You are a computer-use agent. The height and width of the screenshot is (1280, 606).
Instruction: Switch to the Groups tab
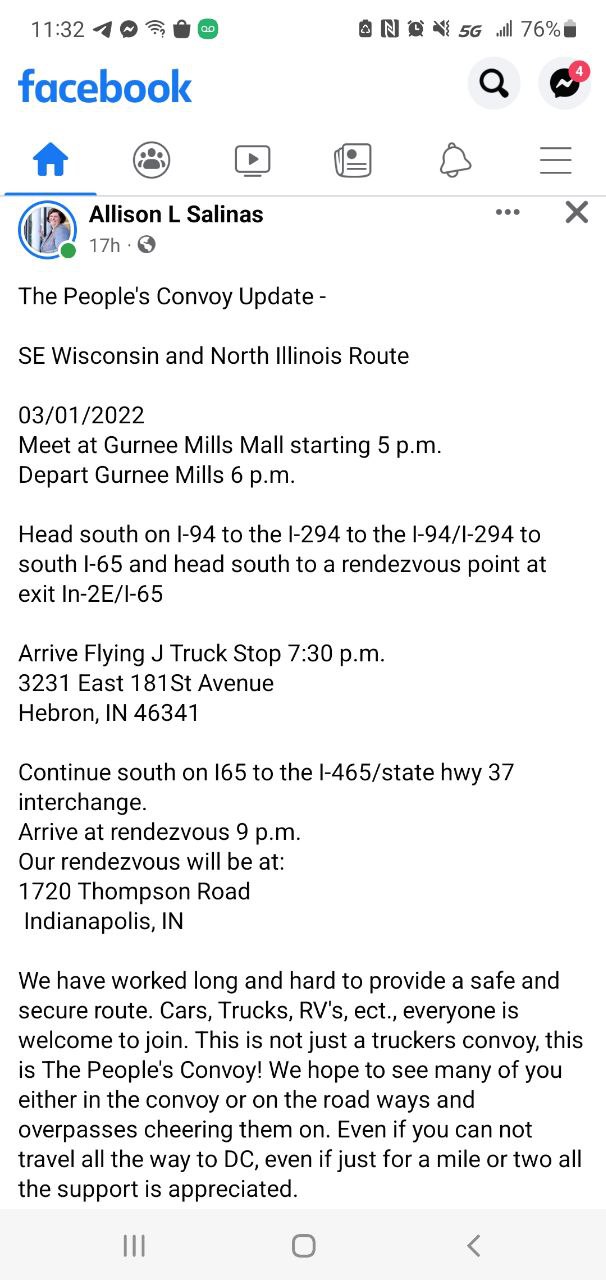(151, 160)
